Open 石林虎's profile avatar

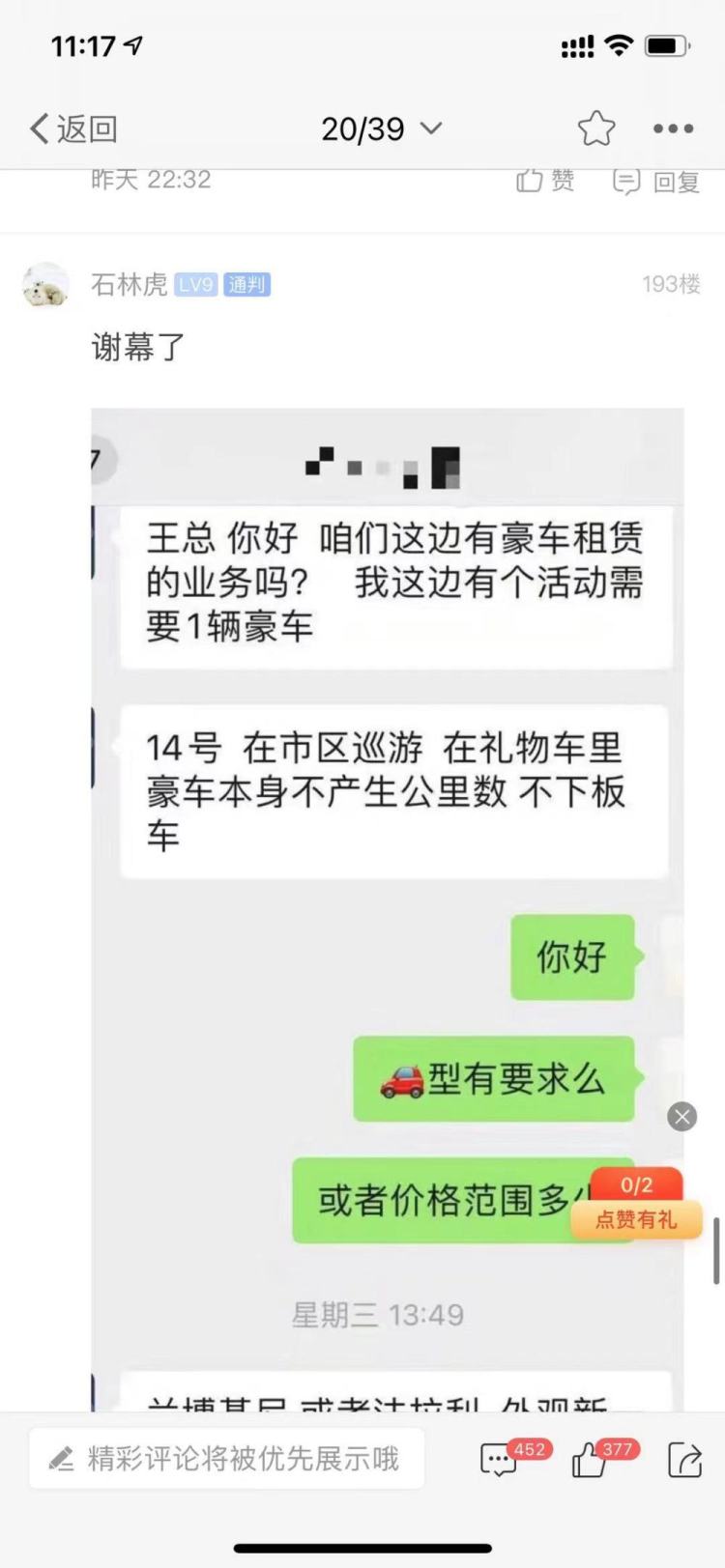coord(45,285)
